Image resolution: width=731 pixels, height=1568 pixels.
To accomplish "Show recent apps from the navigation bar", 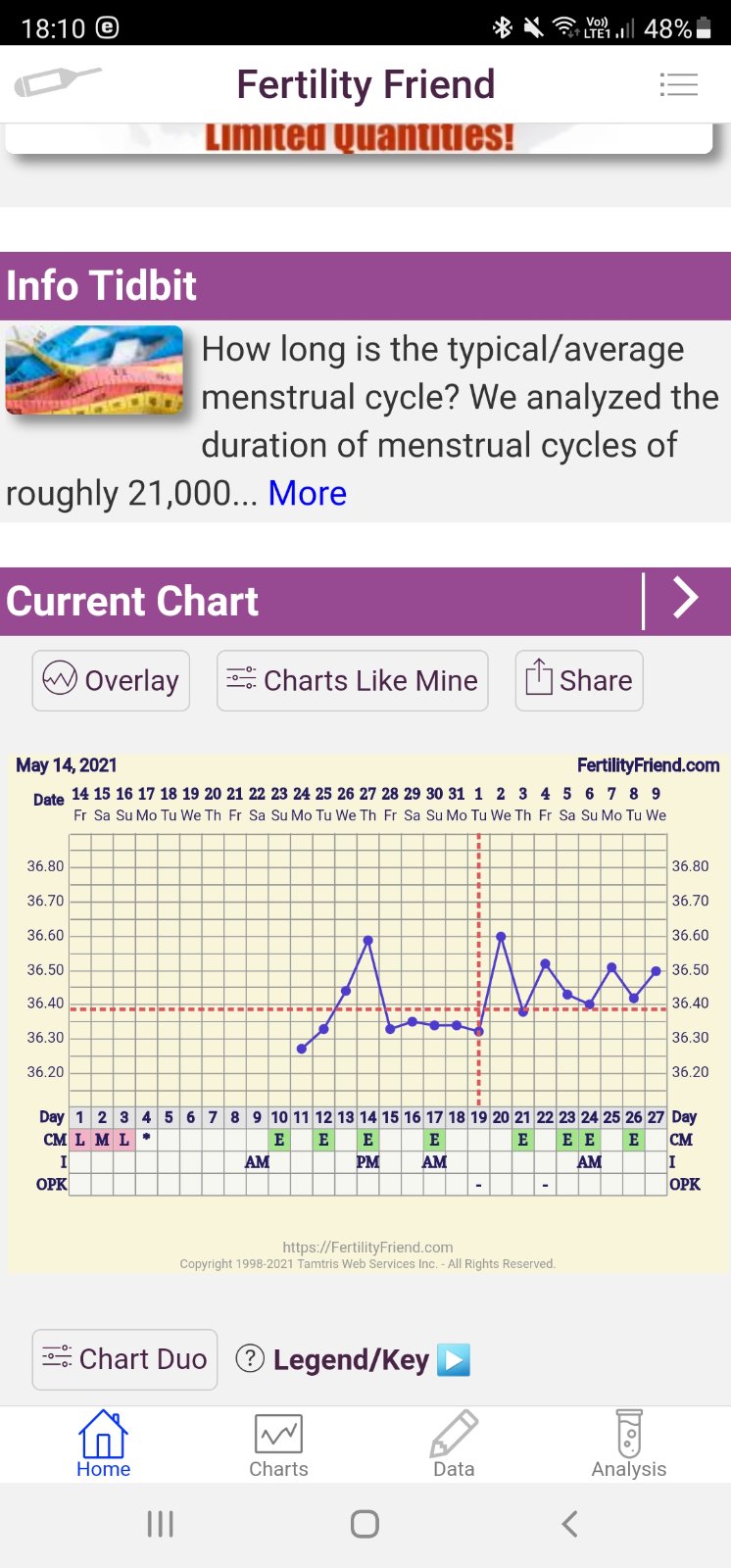I will pos(161,1524).
